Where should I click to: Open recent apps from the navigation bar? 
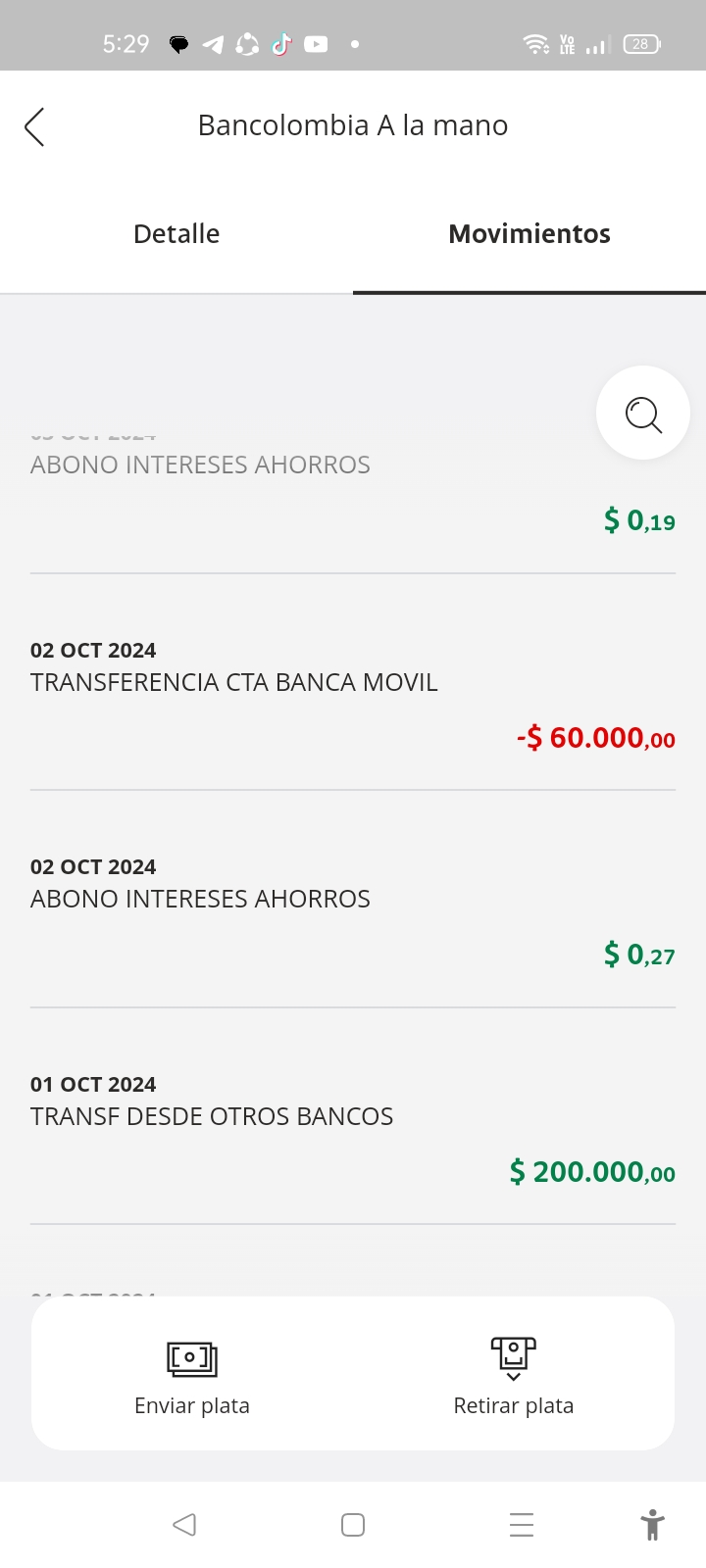click(522, 1525)
